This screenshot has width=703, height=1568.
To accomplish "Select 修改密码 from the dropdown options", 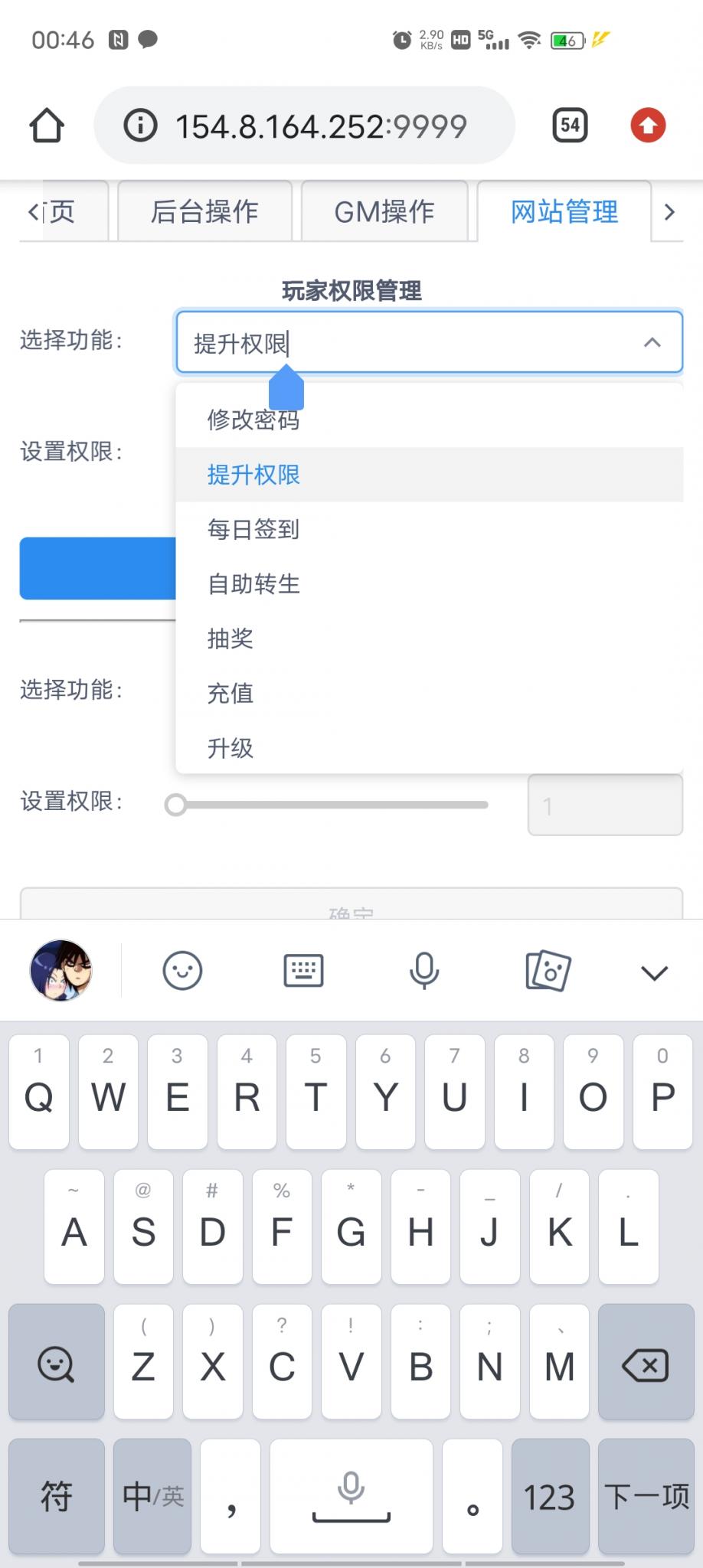I will click(x=253, y=420).
